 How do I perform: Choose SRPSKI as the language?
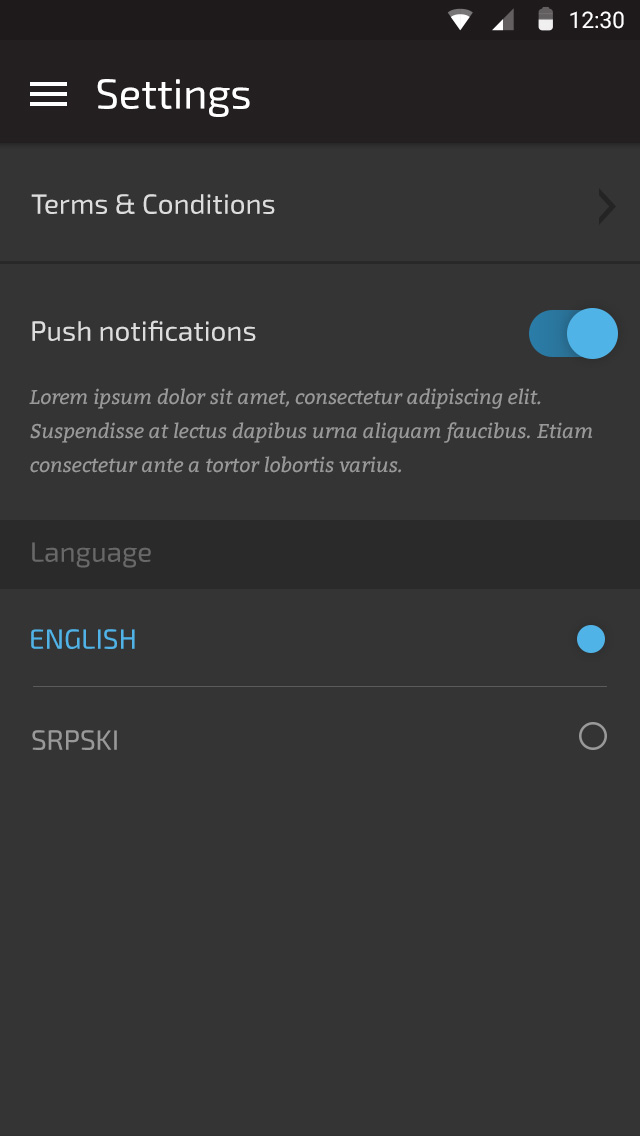tap(320, 738)
